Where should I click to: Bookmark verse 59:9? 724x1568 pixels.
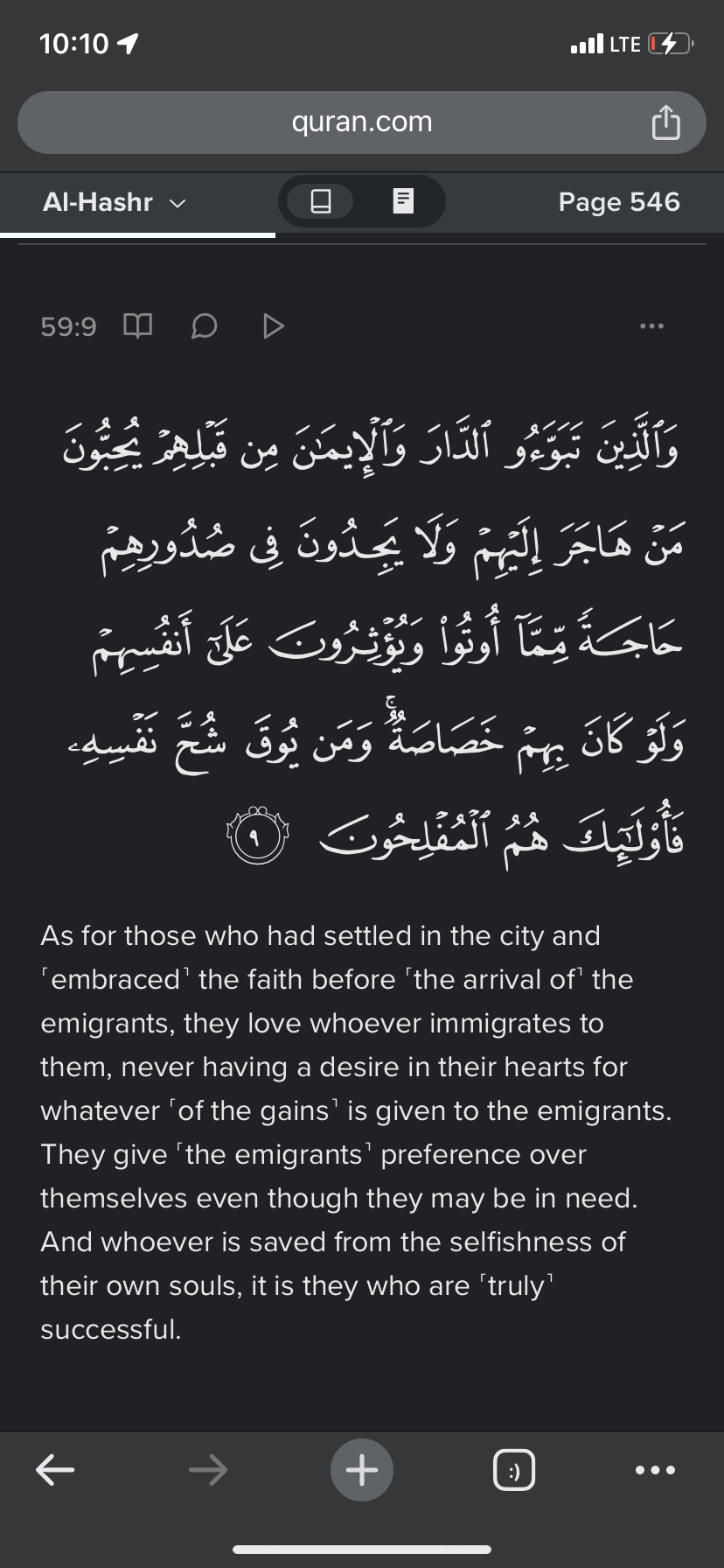pyautogui.click(x=138, y=326)
